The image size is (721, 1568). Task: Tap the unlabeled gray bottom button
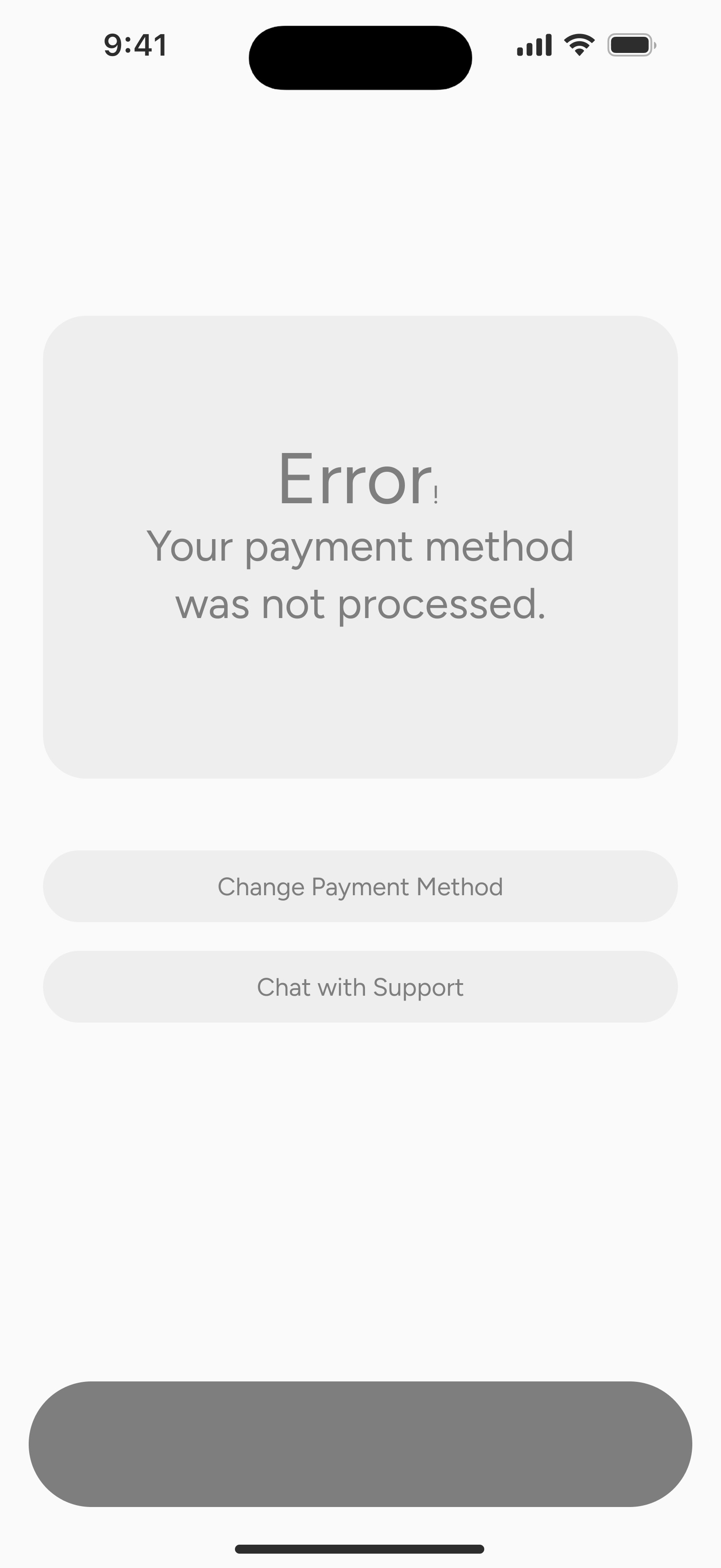360,1444
